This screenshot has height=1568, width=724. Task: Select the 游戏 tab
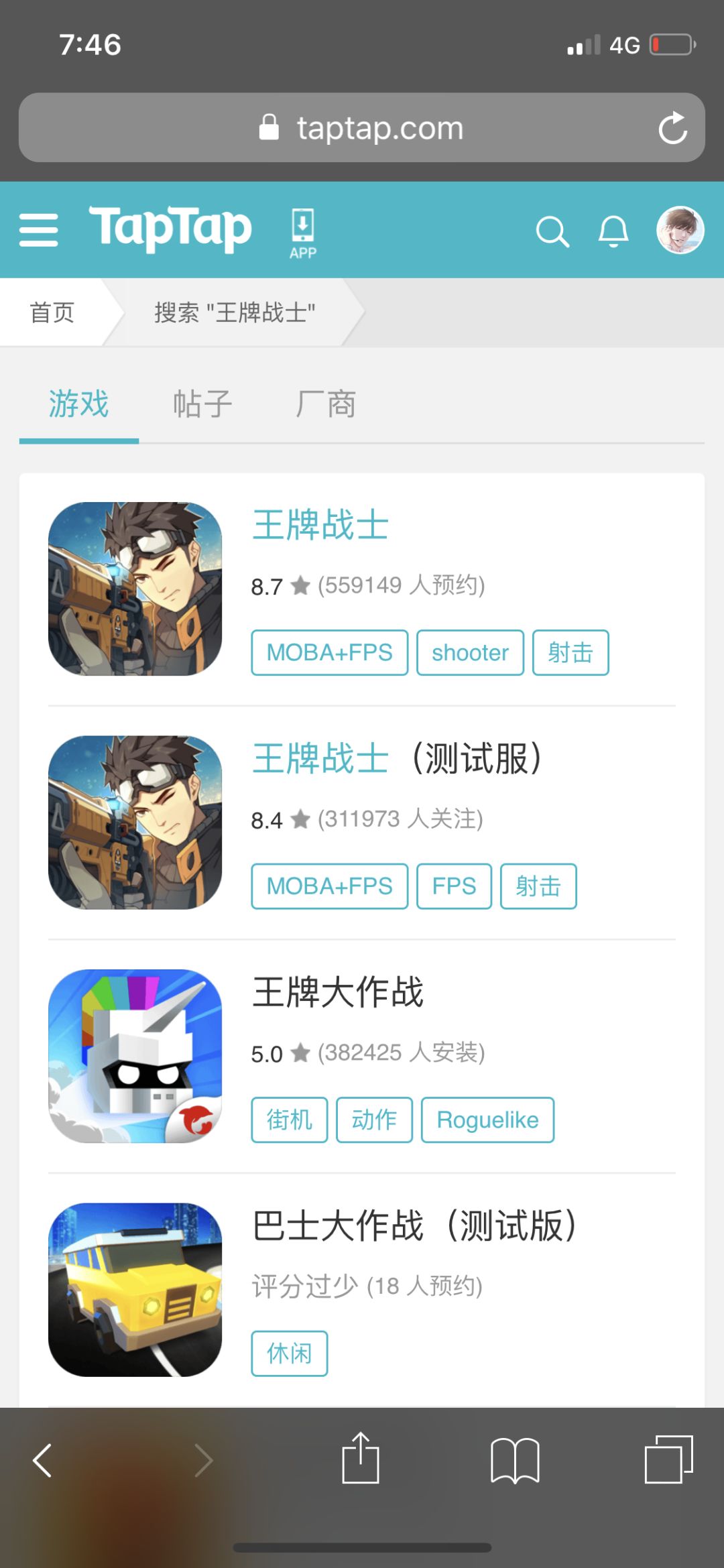[x=78, y=404]
